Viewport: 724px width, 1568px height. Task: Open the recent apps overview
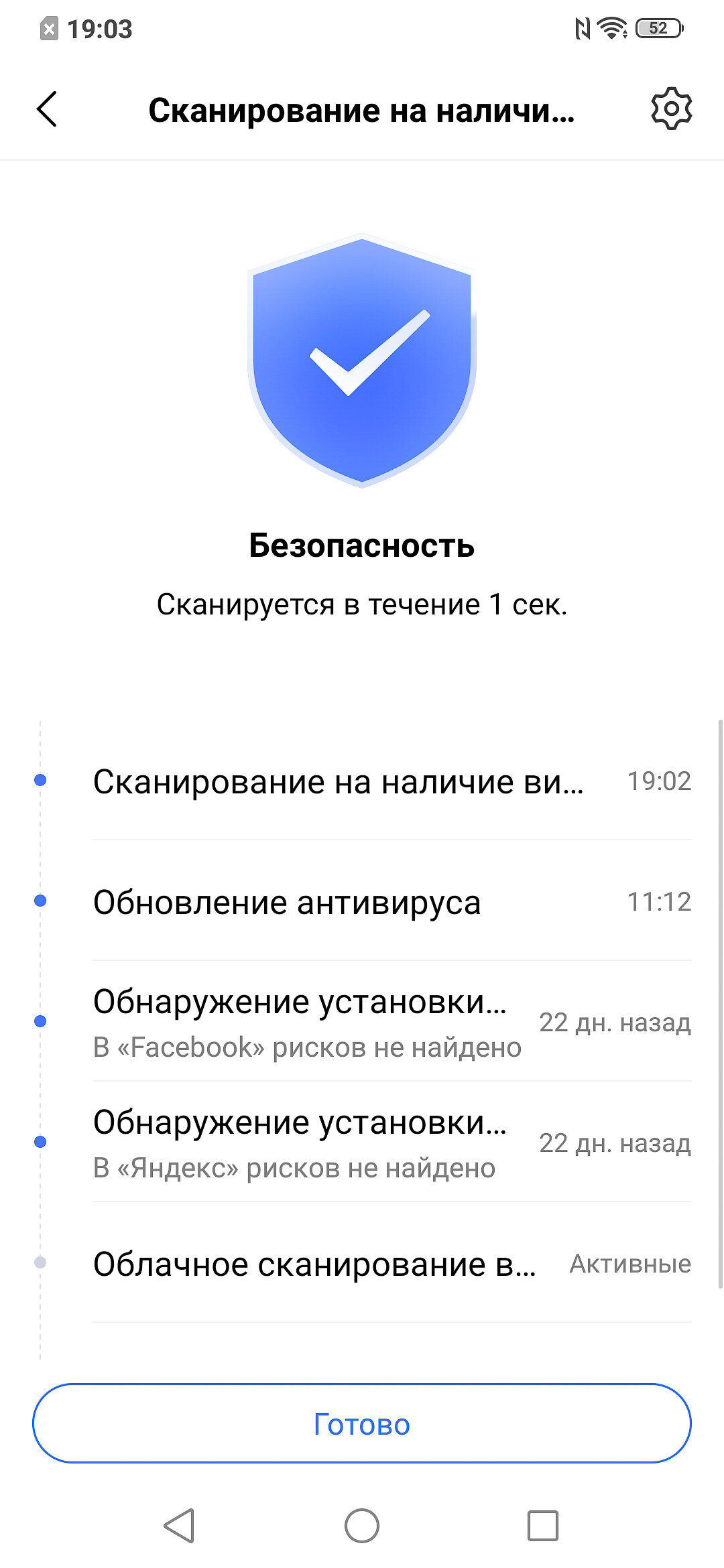coord(543,1526)
